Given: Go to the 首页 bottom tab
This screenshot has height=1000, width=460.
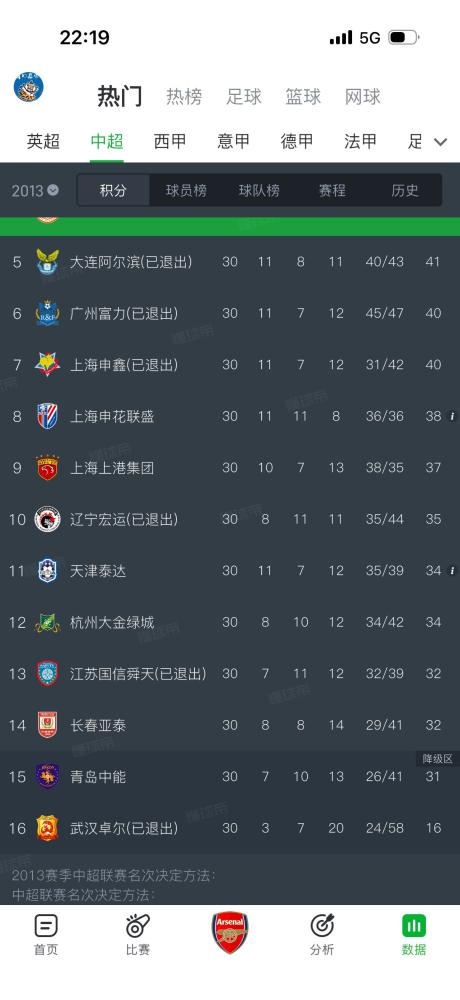Looking at the screenshot, I should (x=46, y=934).
